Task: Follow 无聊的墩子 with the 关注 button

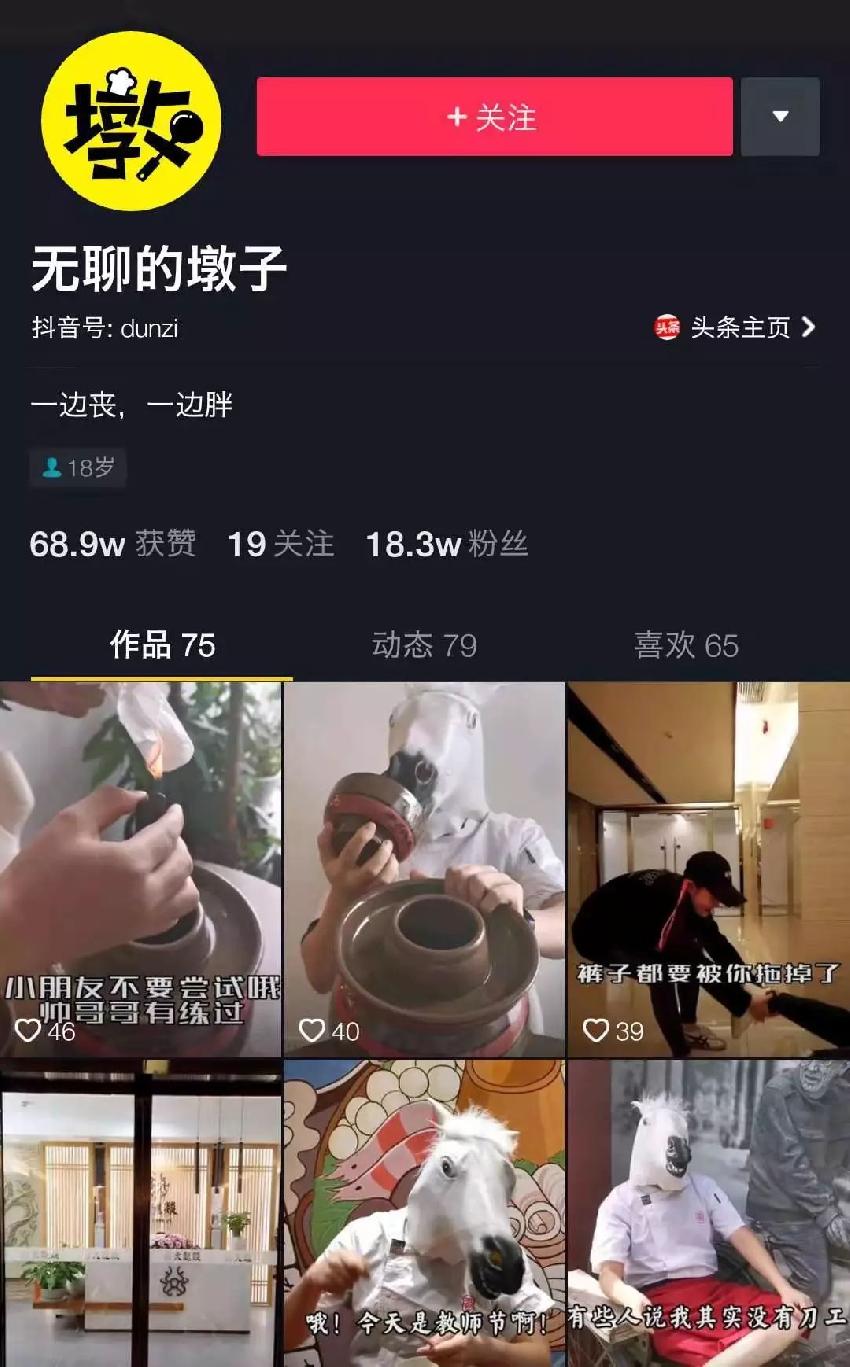Action: coord(494,117)
